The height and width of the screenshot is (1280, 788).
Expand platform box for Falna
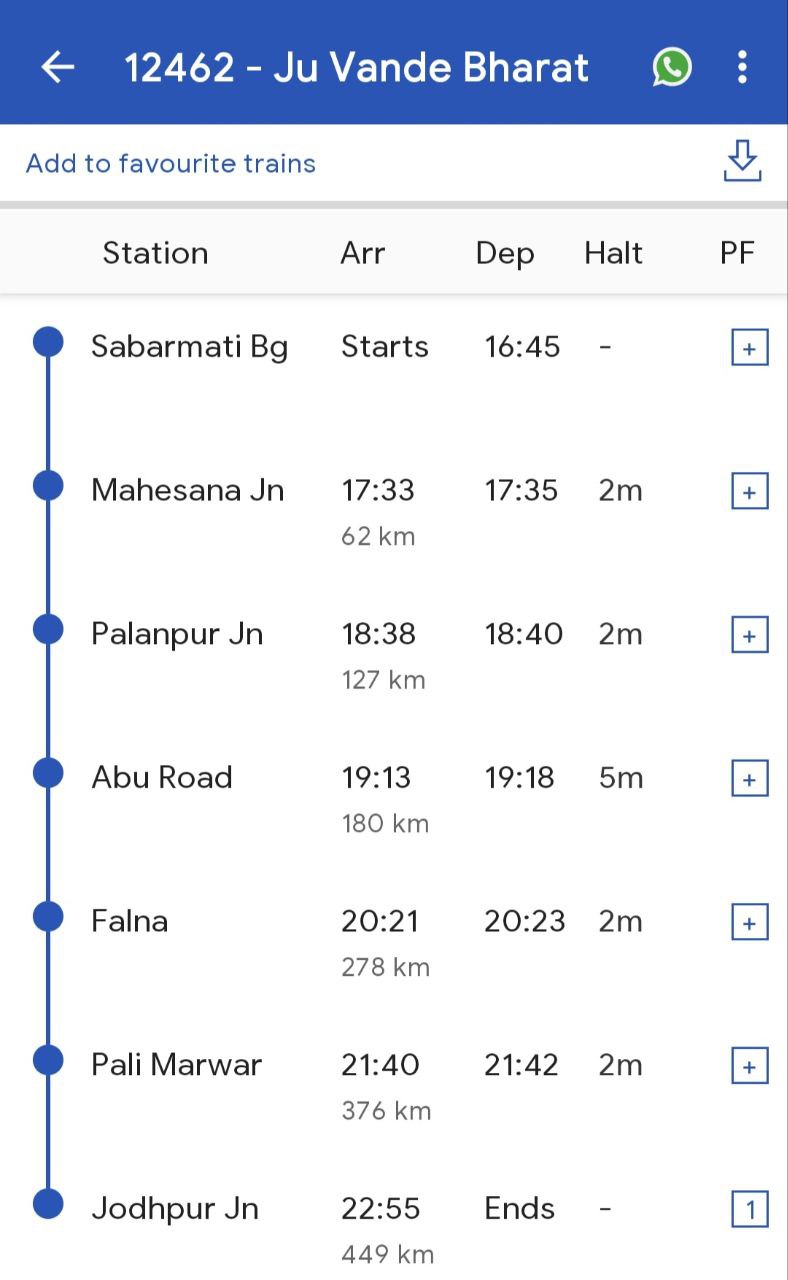pos(750,923)
